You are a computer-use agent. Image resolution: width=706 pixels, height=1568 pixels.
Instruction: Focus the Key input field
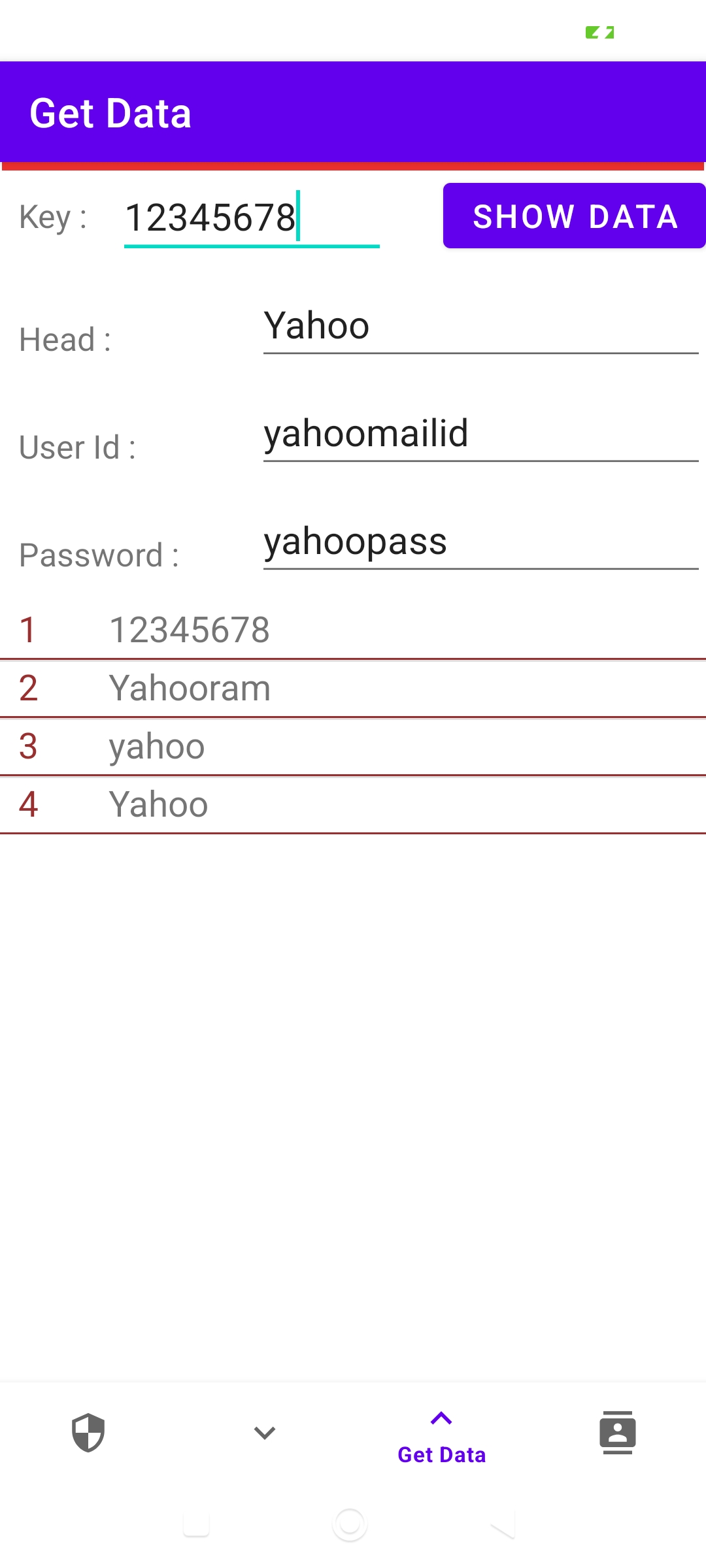[251, 218]
